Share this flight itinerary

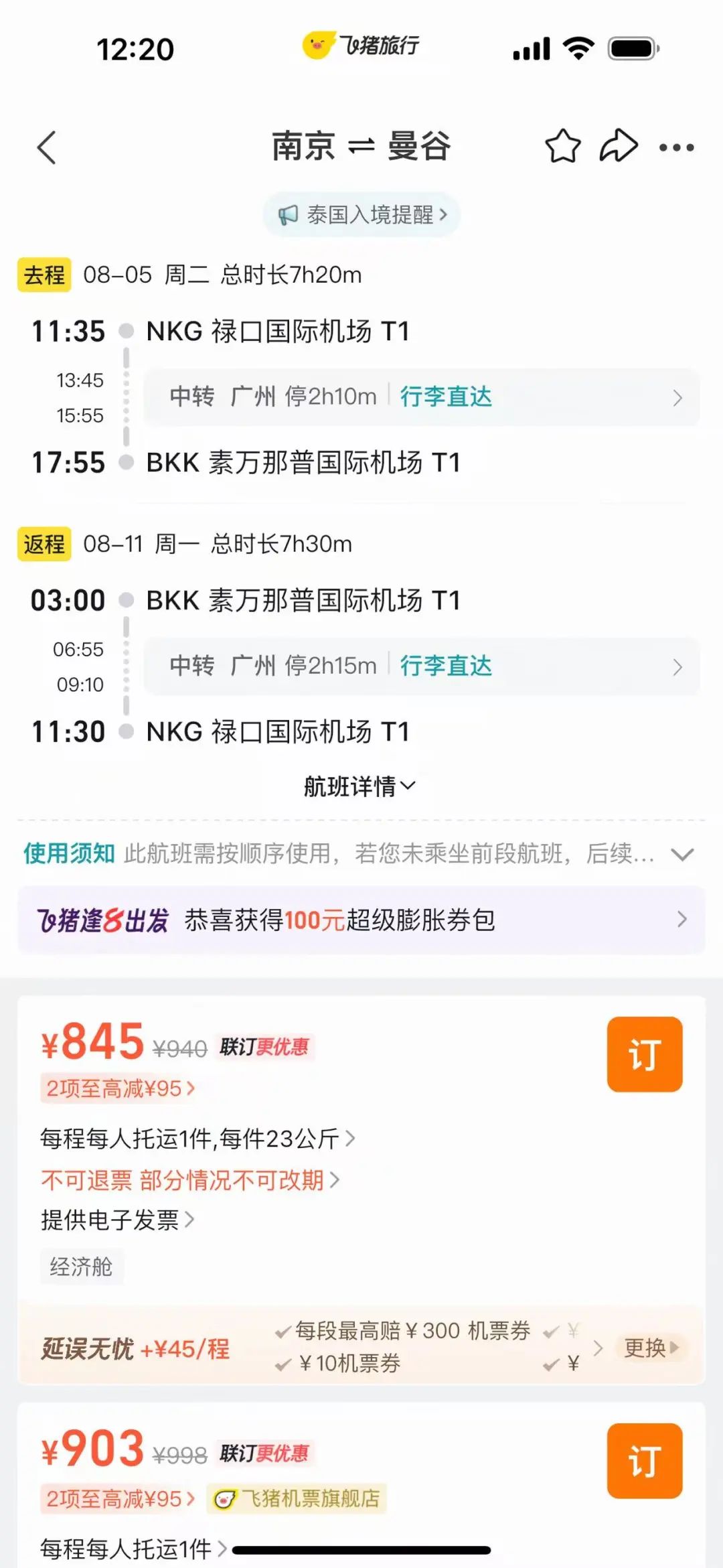618,147
